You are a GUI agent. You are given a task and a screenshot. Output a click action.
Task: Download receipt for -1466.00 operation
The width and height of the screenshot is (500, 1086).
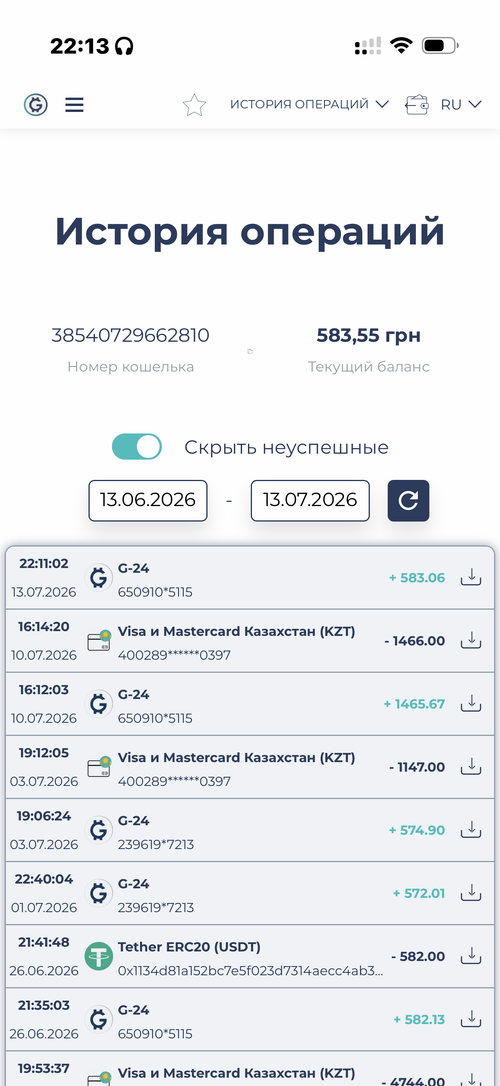coord(471,640)
